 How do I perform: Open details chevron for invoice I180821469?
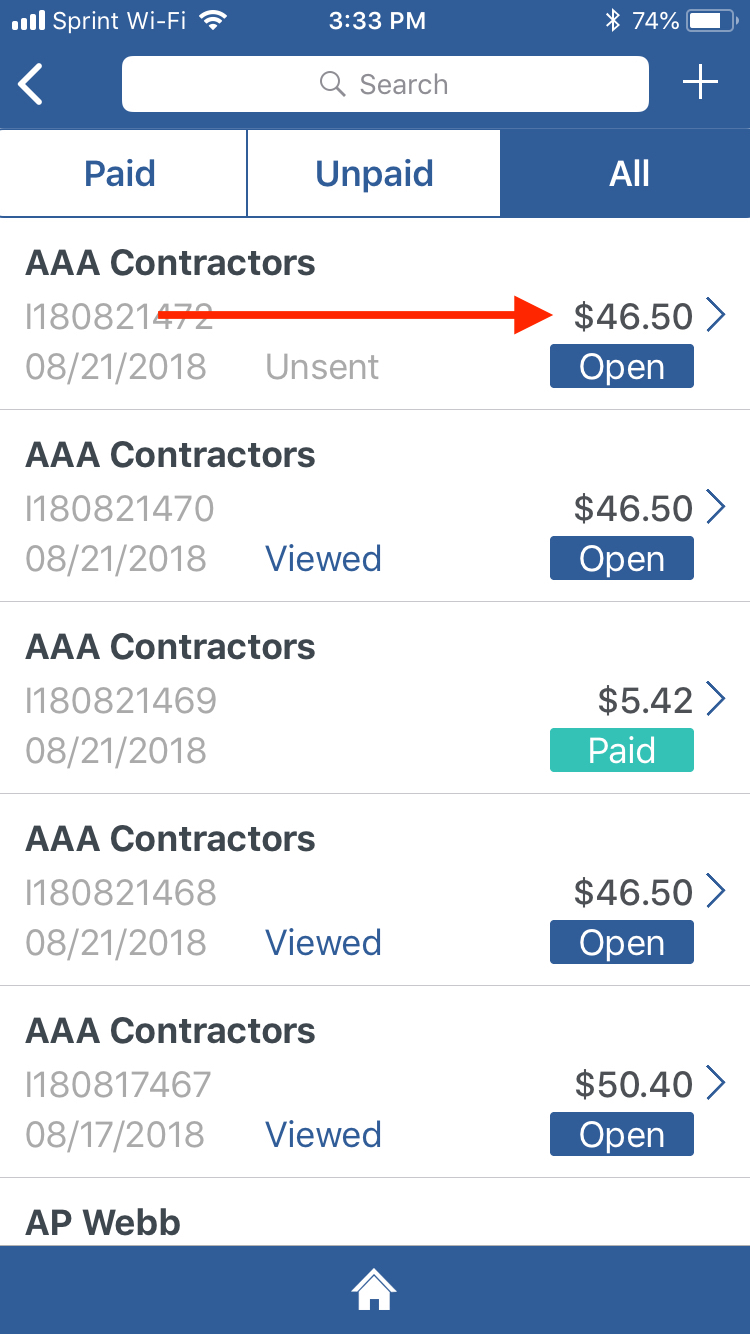pos(717,700)
